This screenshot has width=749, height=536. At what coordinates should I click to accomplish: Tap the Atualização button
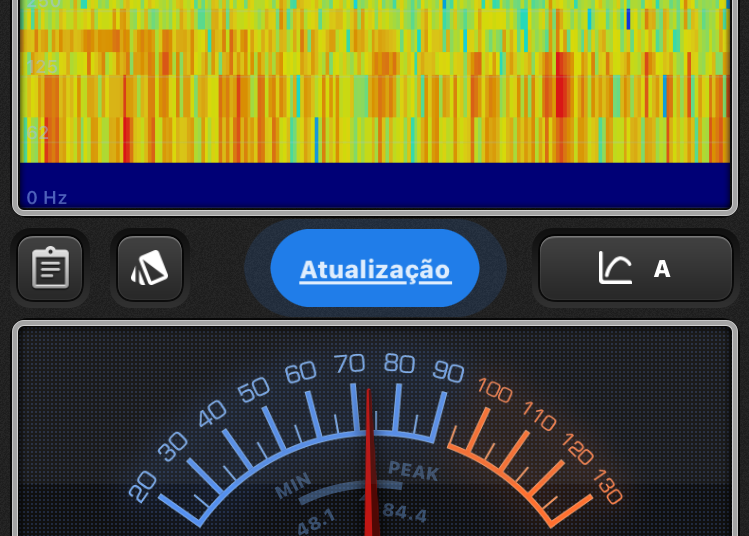(x=375, y=269)
